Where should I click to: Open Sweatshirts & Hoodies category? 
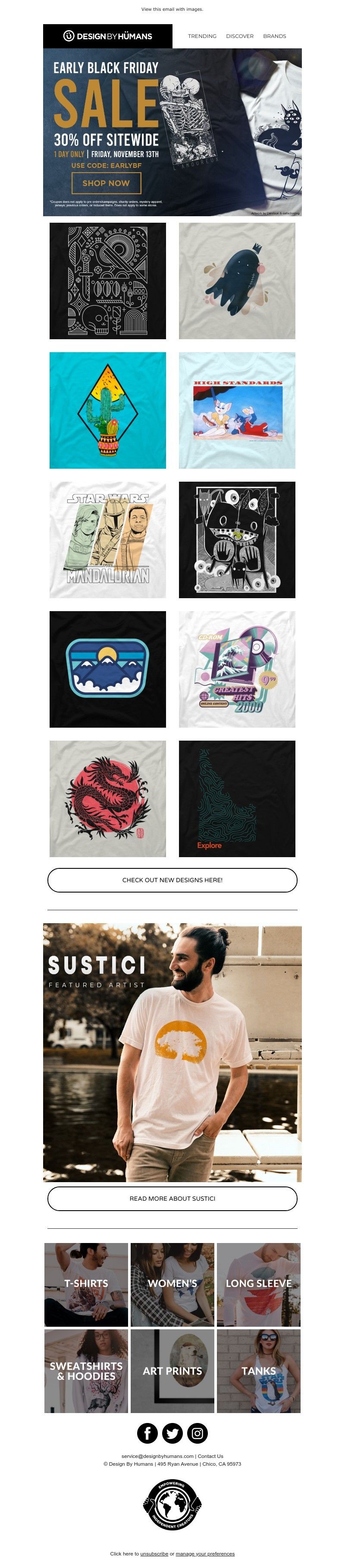pyautogui.click(x=86, y=1371)
